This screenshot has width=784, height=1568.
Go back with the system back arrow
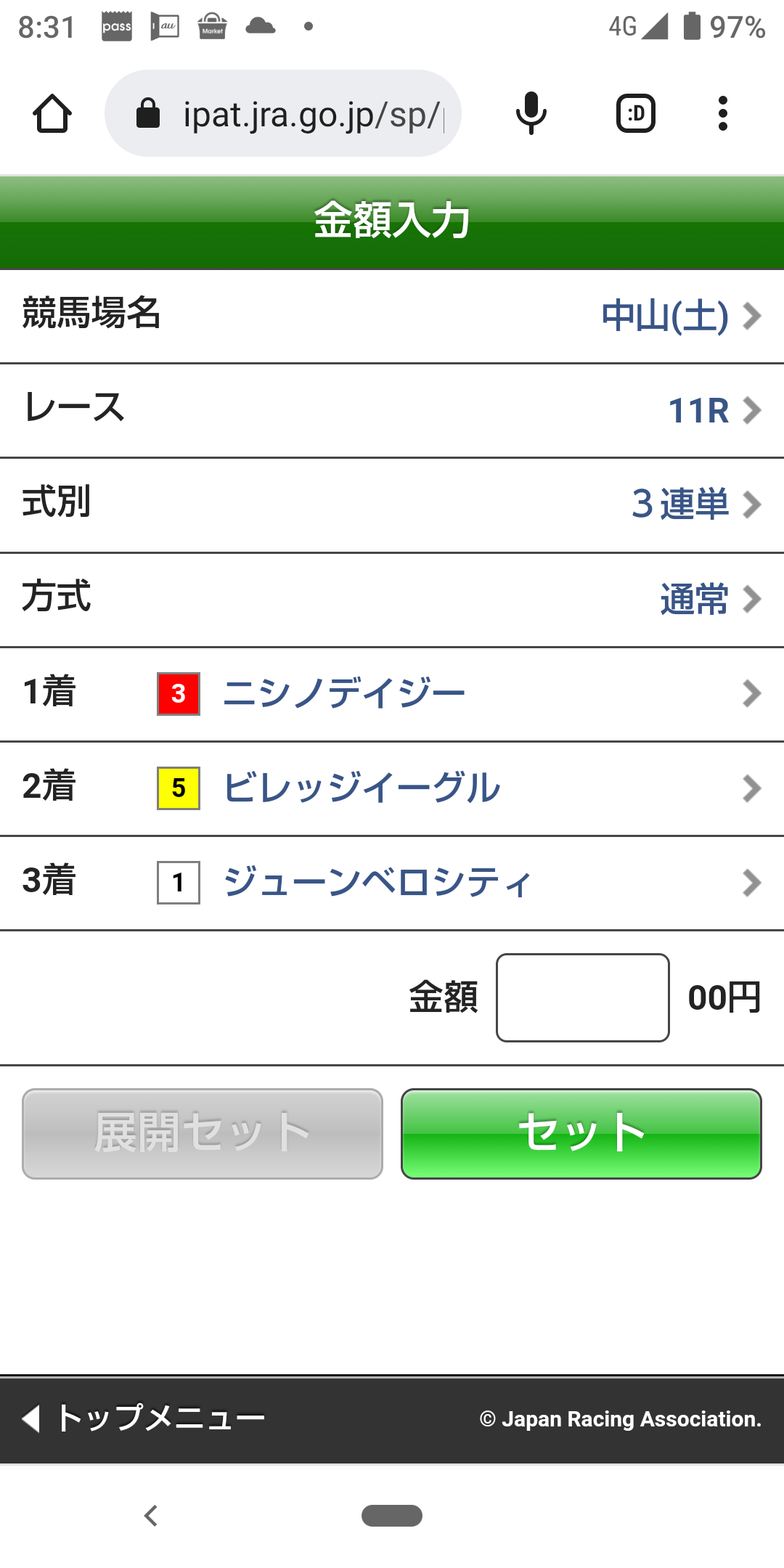tap(151, 1516)
